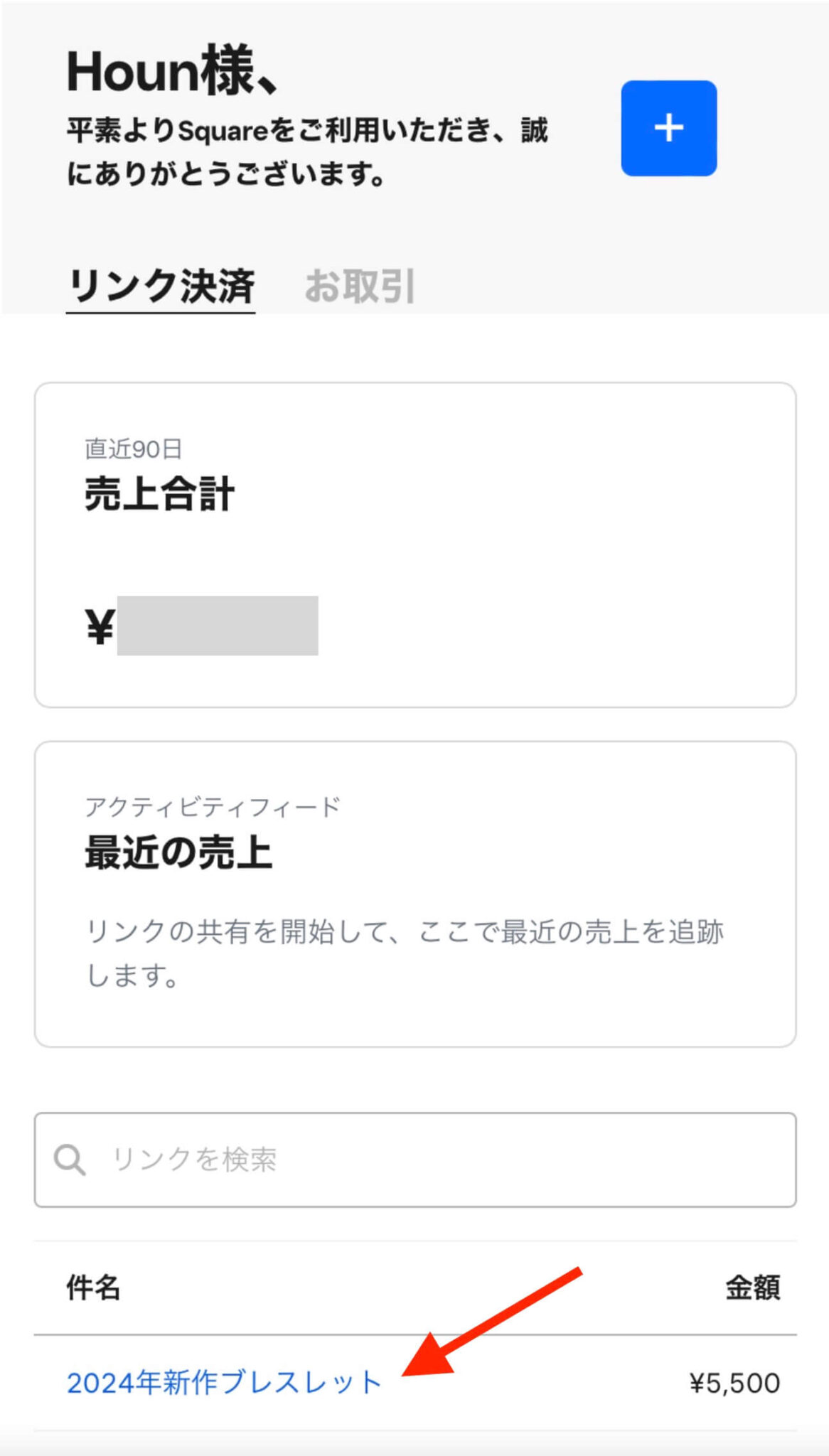This screenshot has width=829, height=1456.
Task: Select the リンク決済 tab
Action: click(160, 285)
